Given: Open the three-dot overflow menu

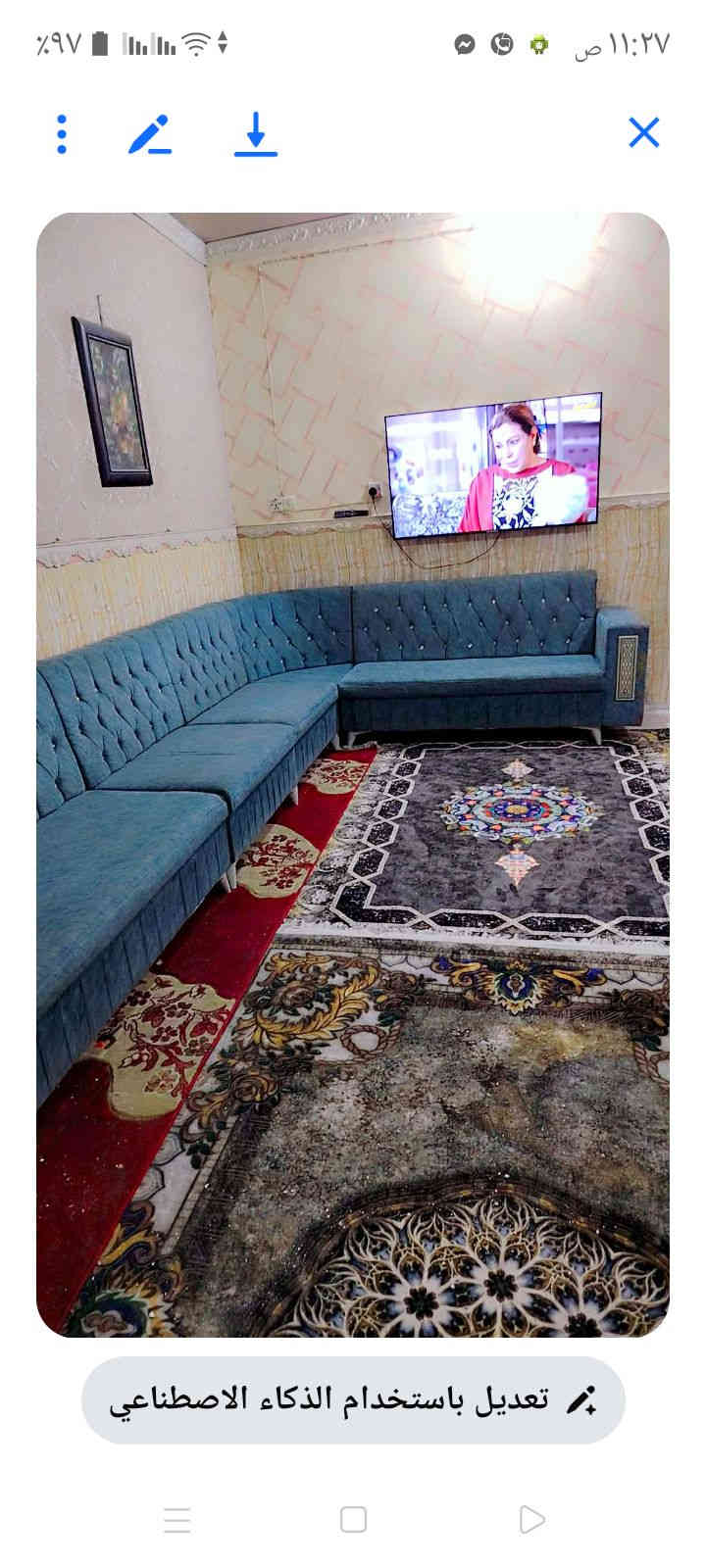Looking at the screenshot, I should point(62,134).
